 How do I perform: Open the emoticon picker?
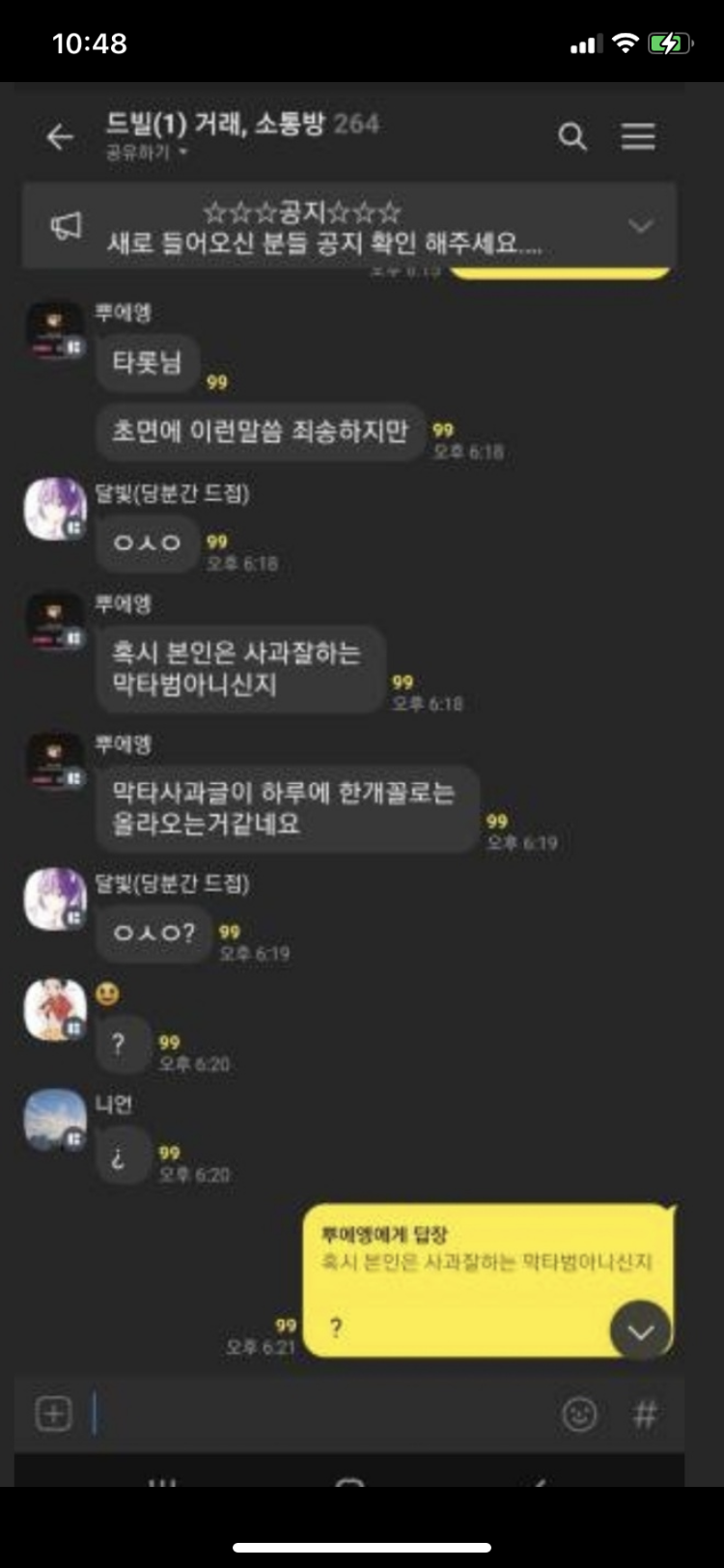(x=579, y=1414)
